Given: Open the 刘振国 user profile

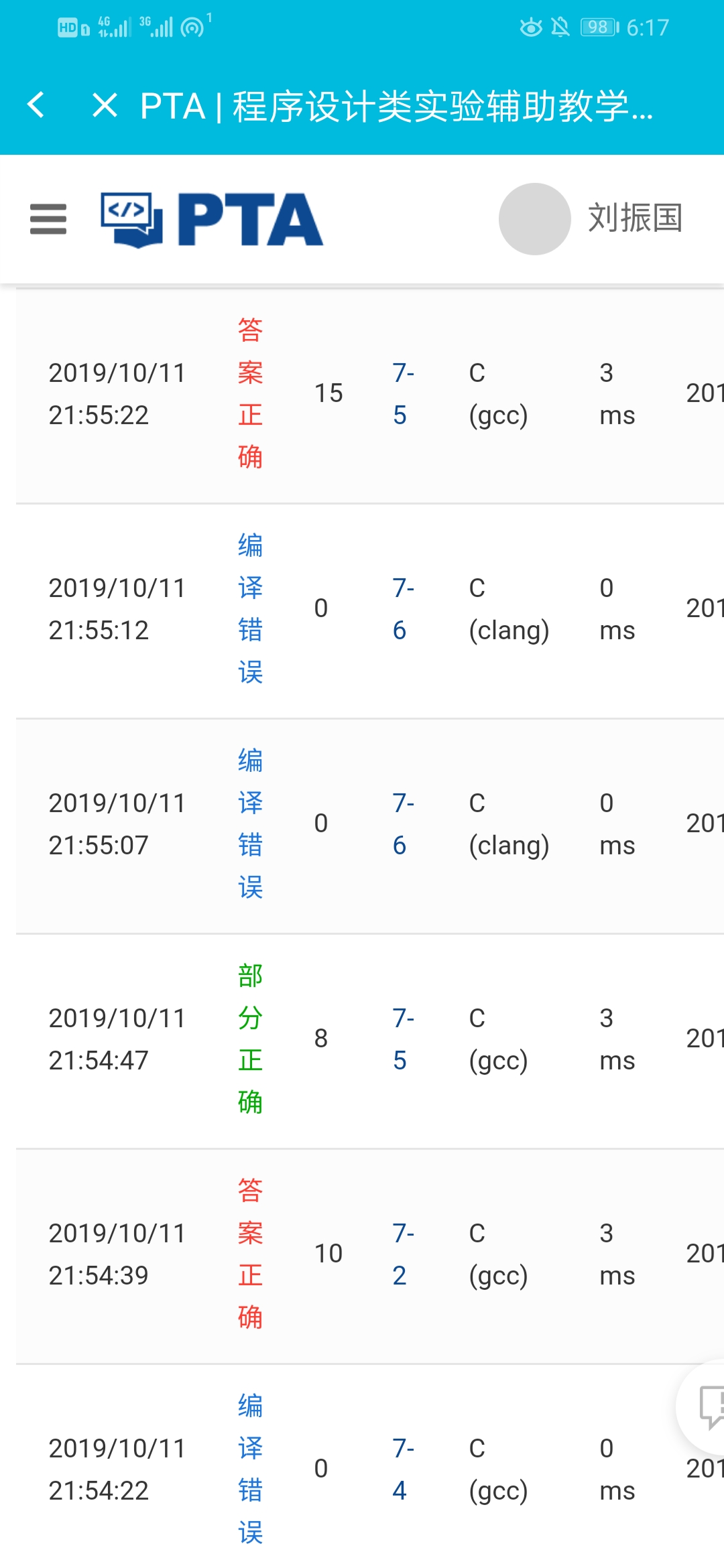Looking at the screenshot, I should [x=590, y=219].
